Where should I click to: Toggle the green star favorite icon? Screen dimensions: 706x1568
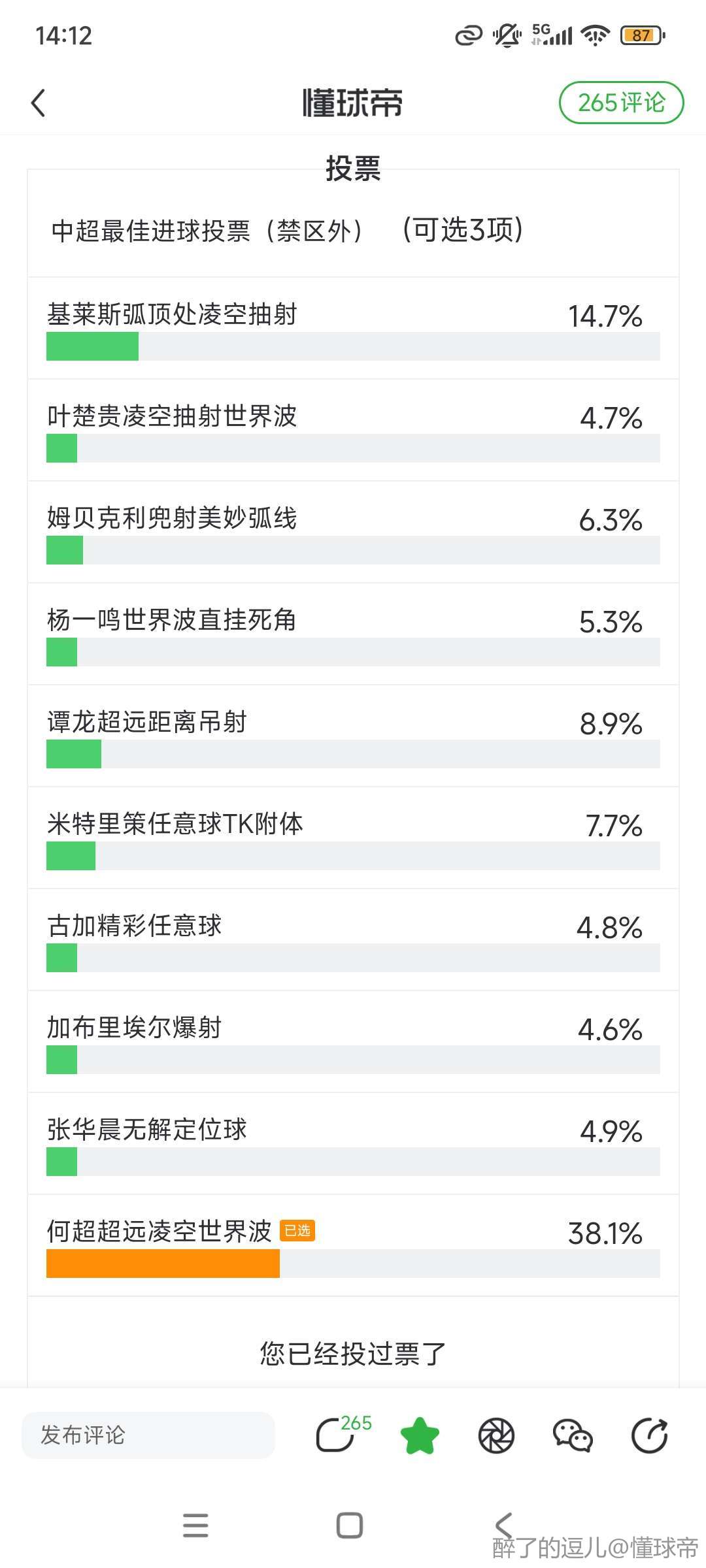(x=419, y=1435)
